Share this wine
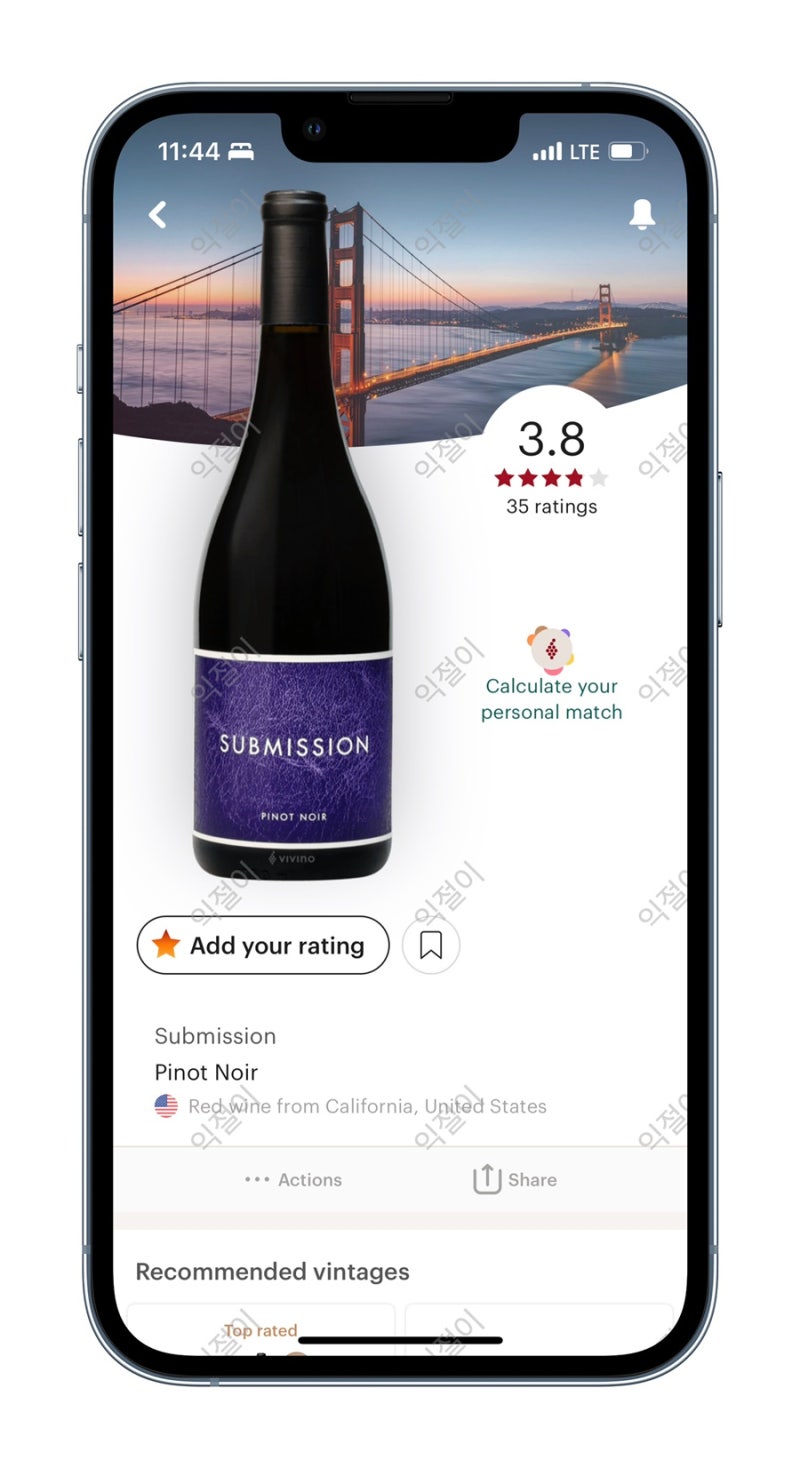This screenshot has width=800, height=1468. pos(515,1180)
